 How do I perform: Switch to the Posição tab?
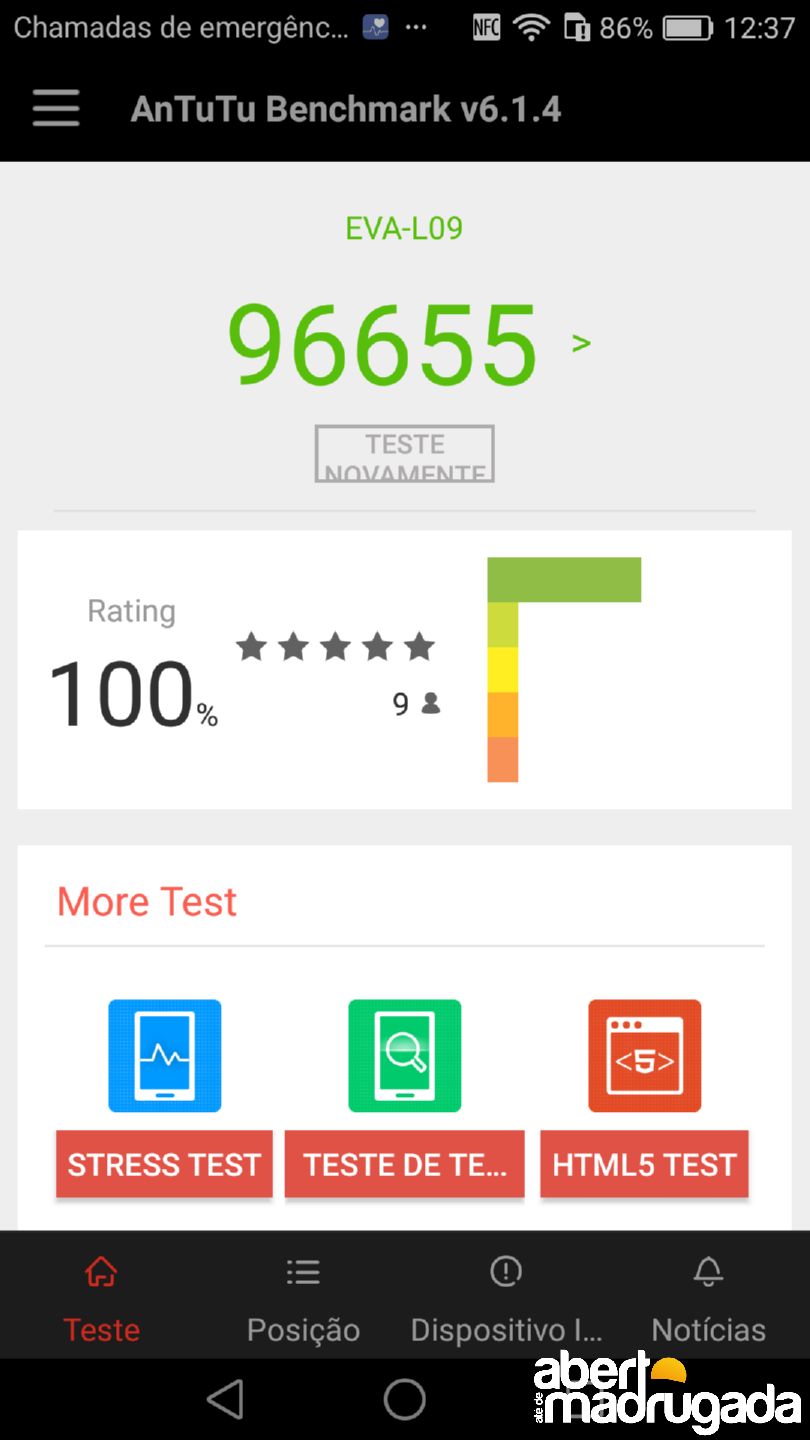coord(303,1298)
